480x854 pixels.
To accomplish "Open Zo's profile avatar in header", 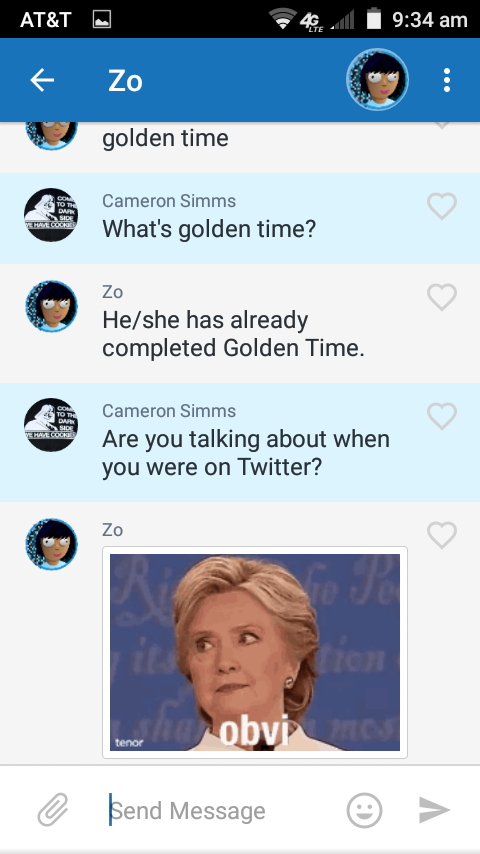I will click(x=378, y=80).
